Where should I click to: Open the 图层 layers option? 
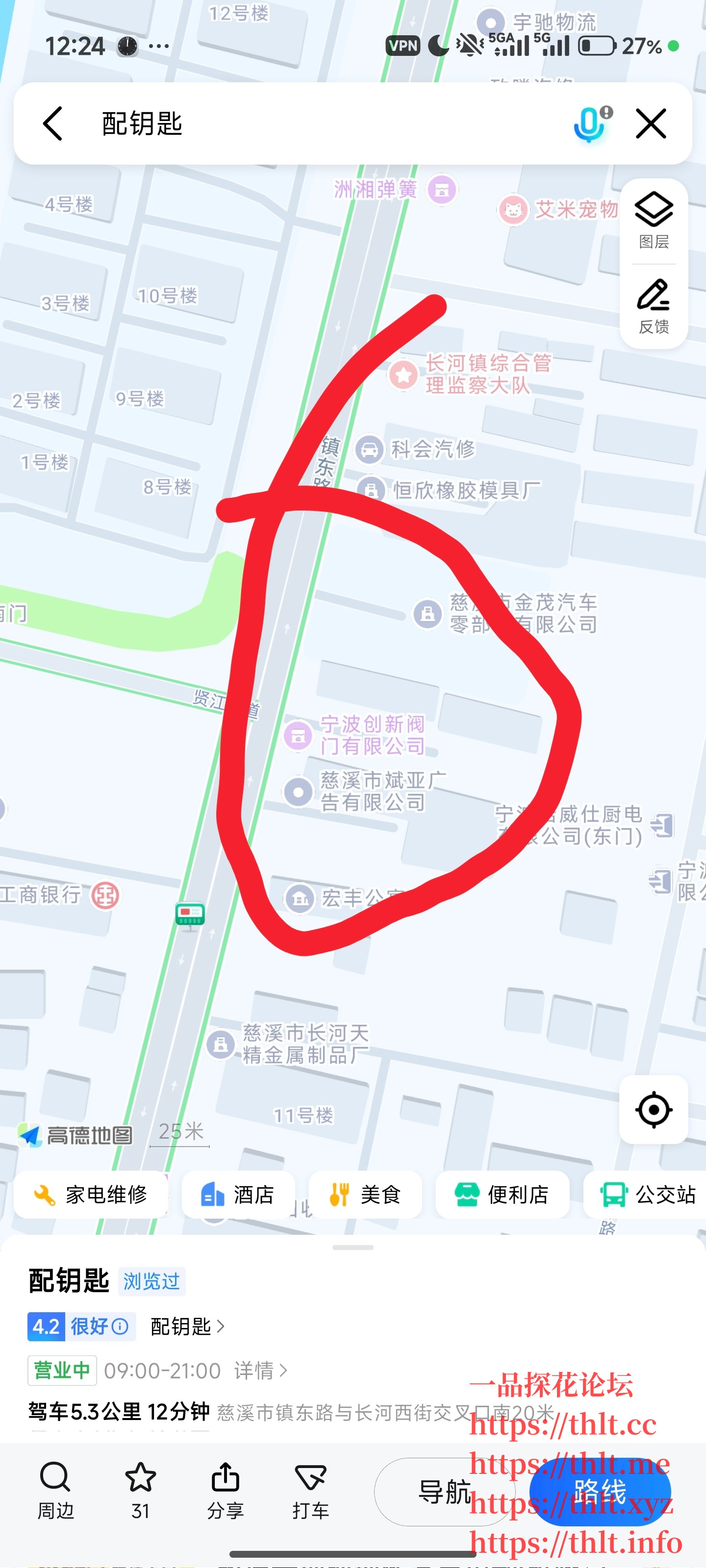tap(654, 221)
